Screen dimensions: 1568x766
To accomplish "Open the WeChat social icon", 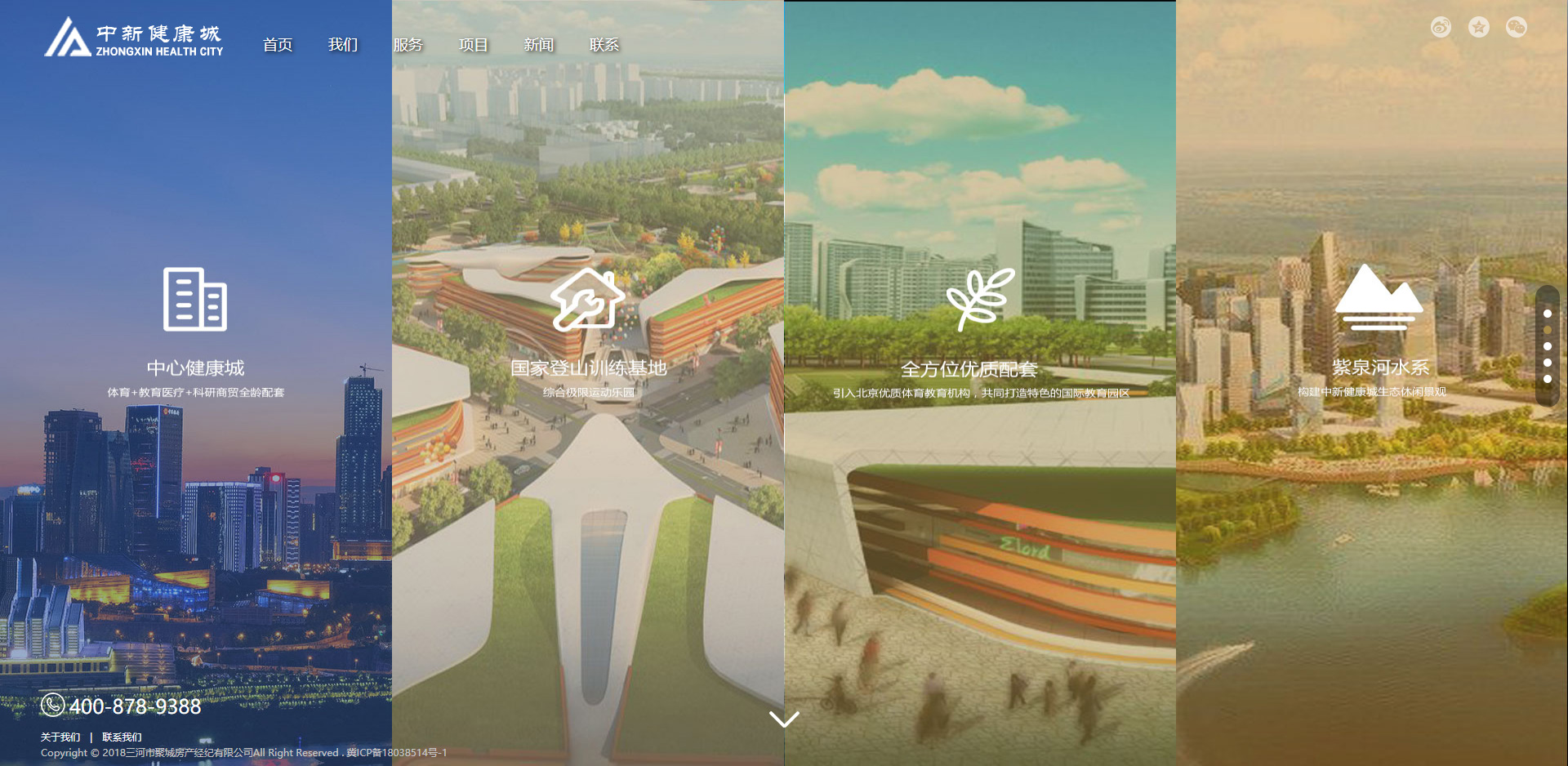I will click(x=1516, y=27).
